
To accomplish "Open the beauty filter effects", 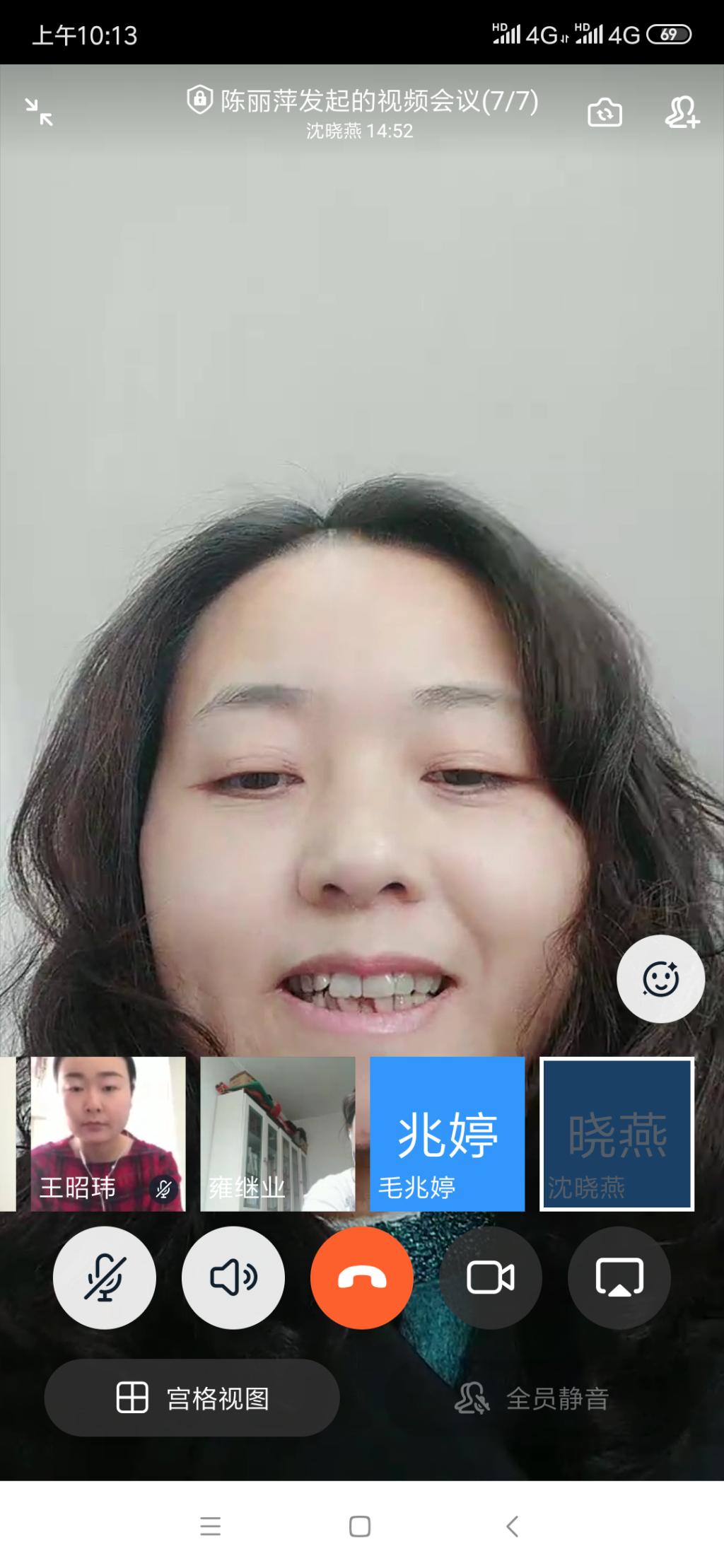I will (660, 979).
